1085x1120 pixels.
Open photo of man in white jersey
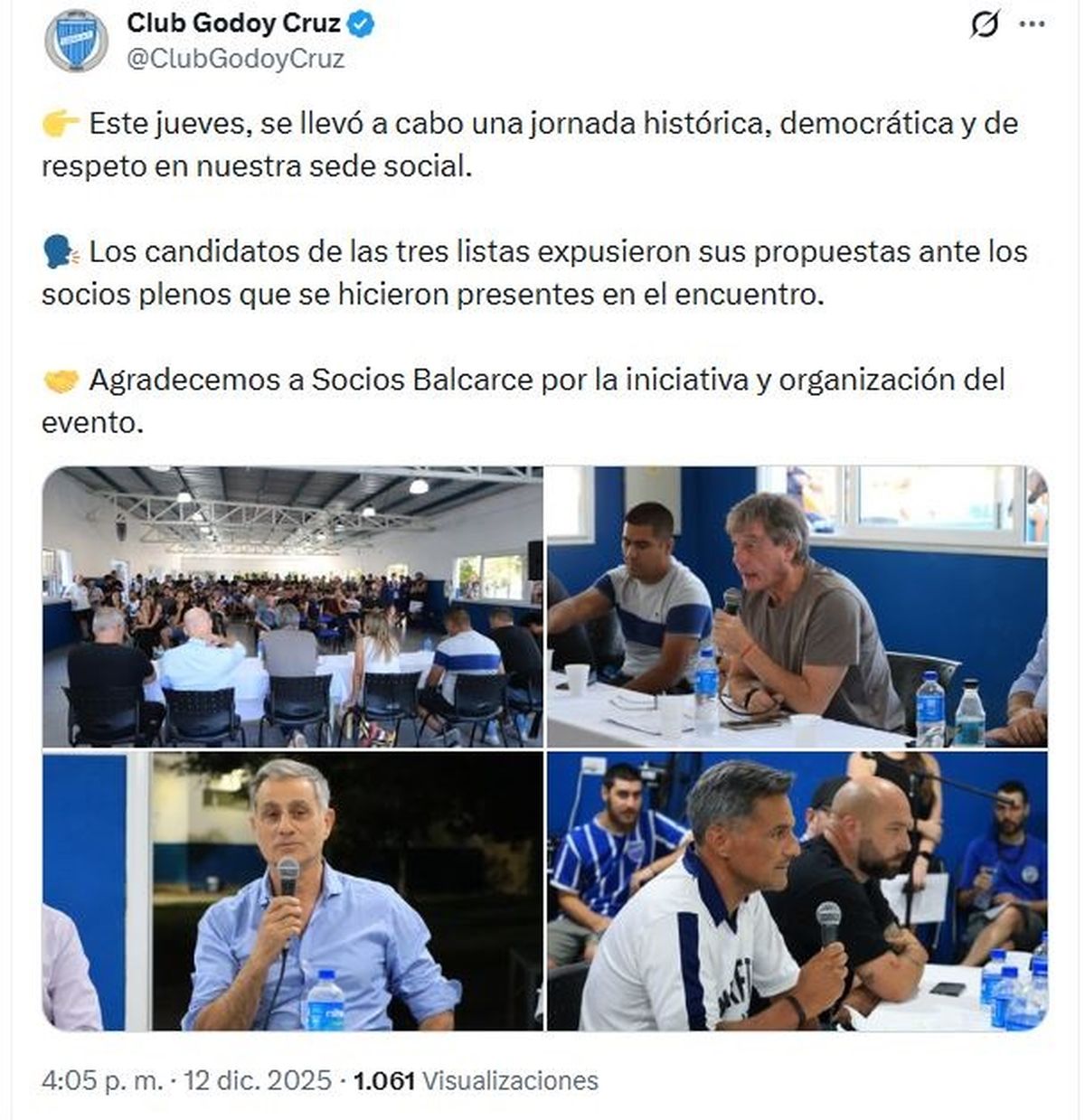(797, 890)
